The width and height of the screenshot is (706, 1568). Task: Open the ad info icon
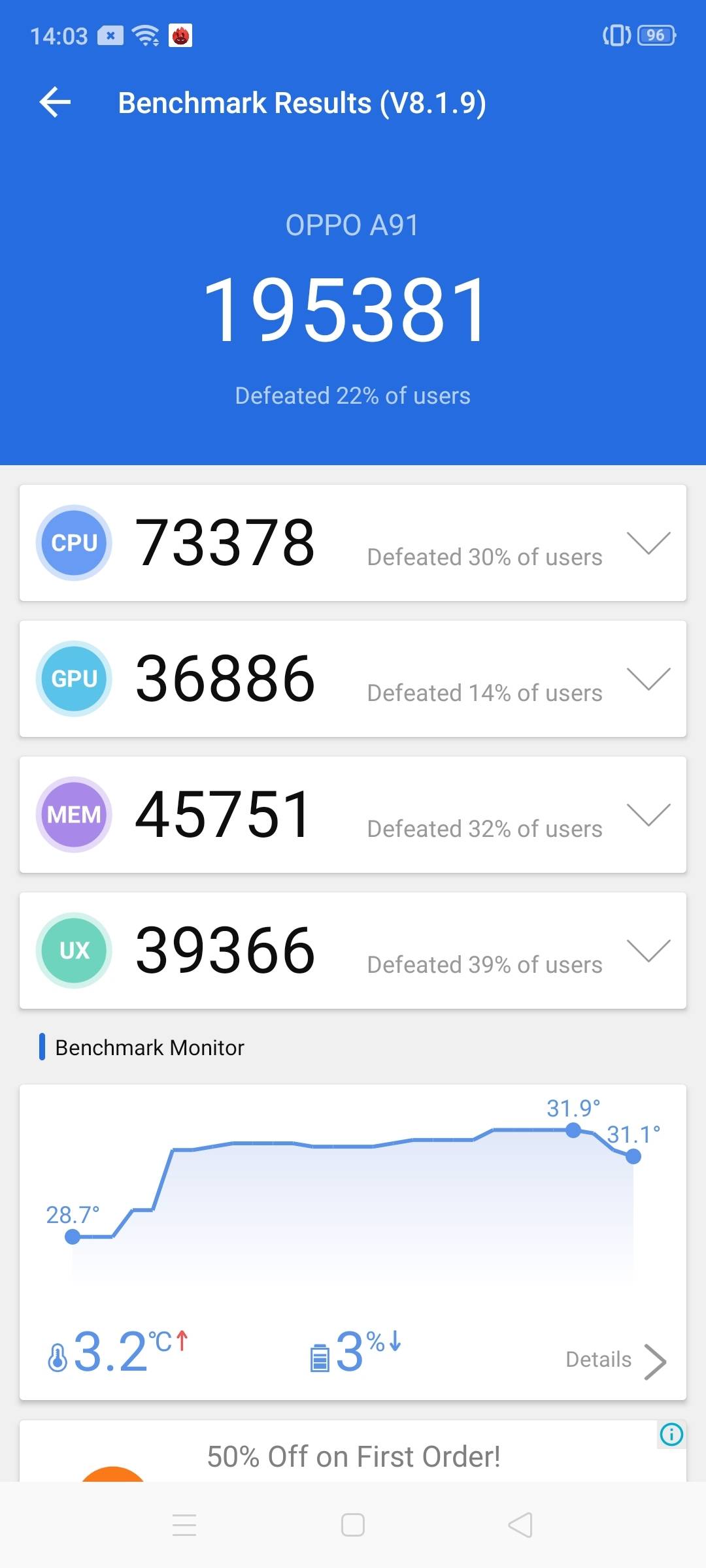click(x=671, y=1434)
